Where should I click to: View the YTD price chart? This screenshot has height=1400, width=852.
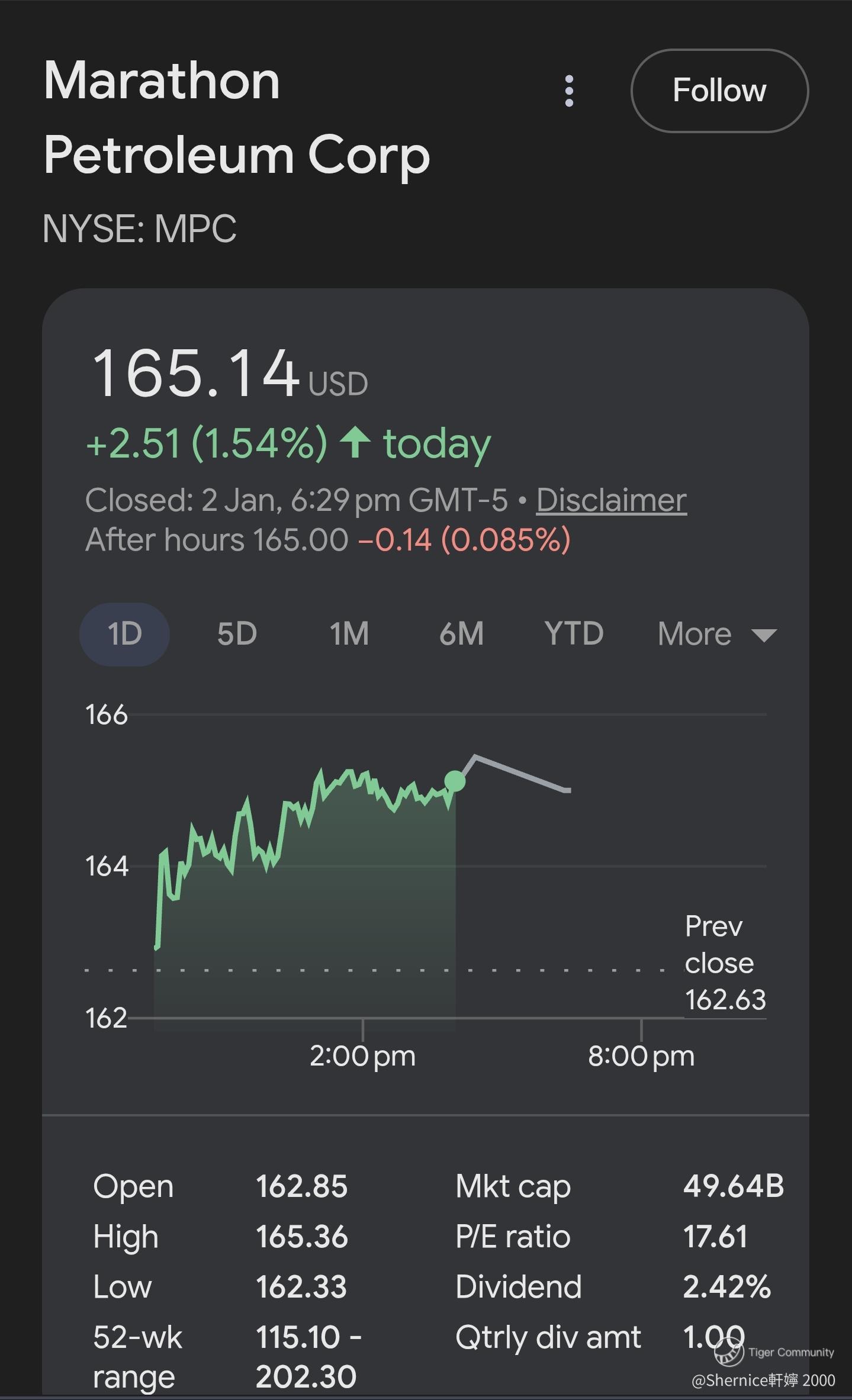574,634
